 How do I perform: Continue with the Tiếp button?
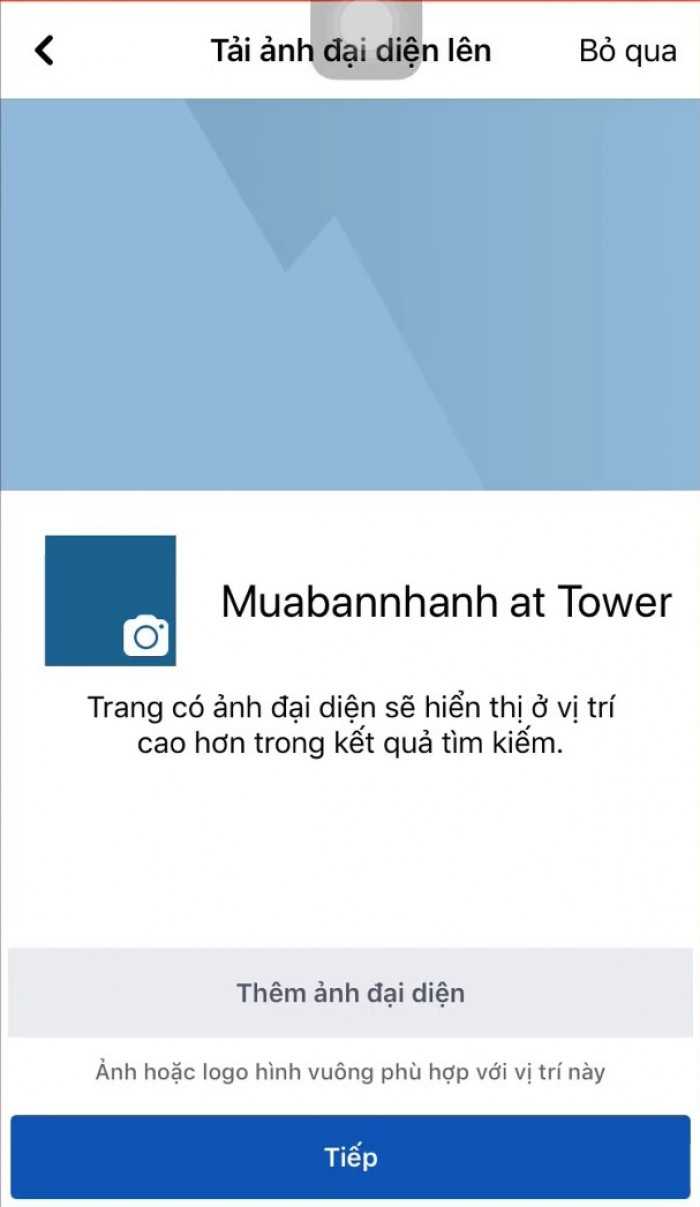coord(350,1157)
